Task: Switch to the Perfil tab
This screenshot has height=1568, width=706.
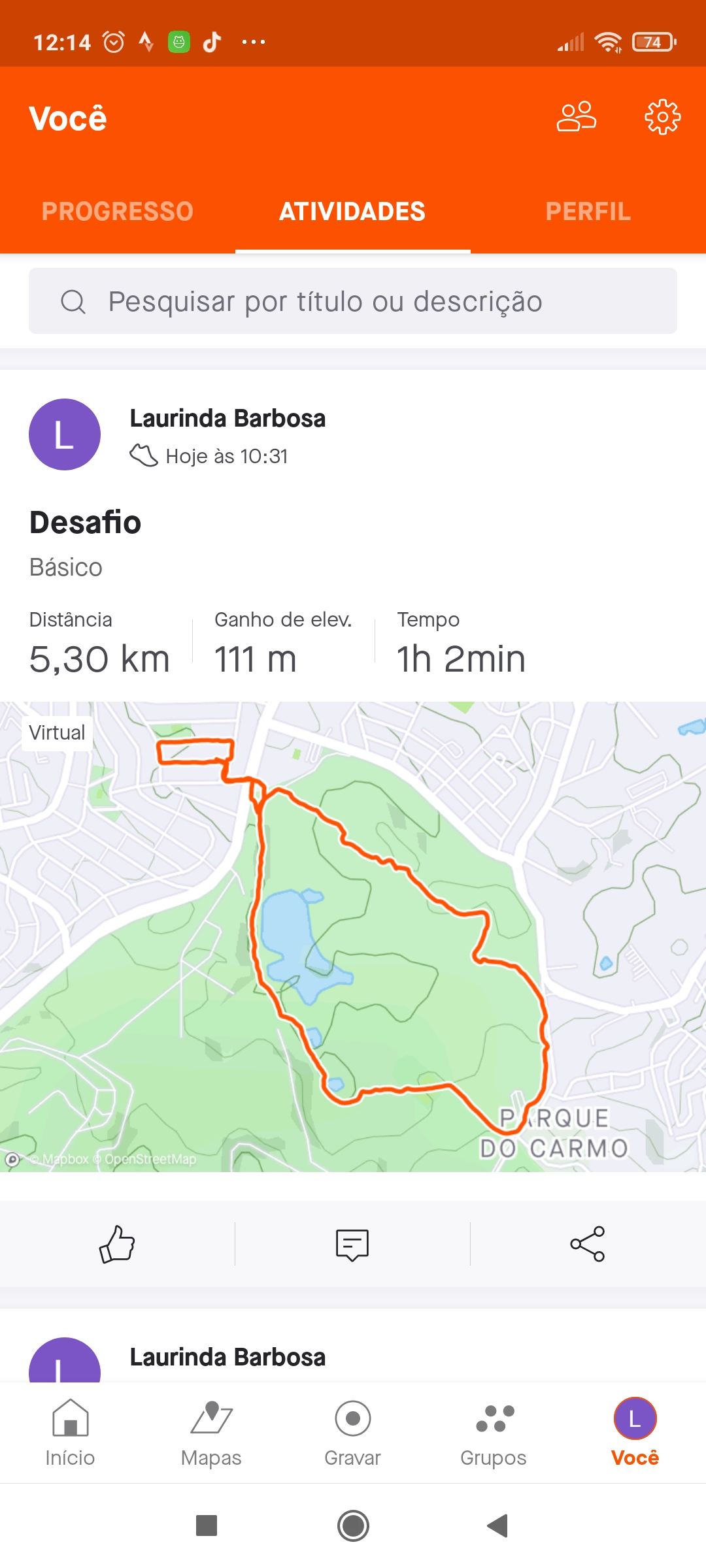Action: click(588, 211)
